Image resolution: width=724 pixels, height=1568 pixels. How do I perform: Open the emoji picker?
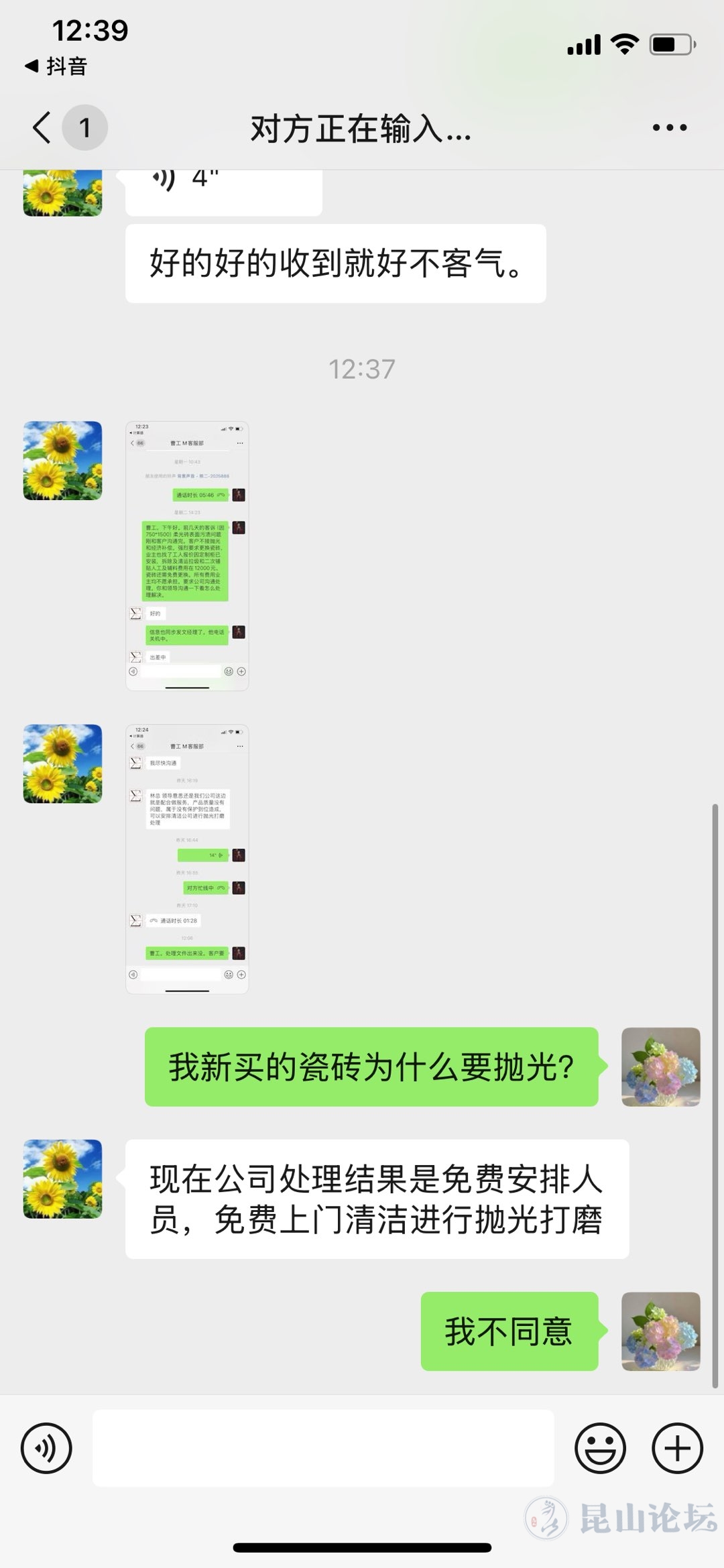pos(600,1448)
